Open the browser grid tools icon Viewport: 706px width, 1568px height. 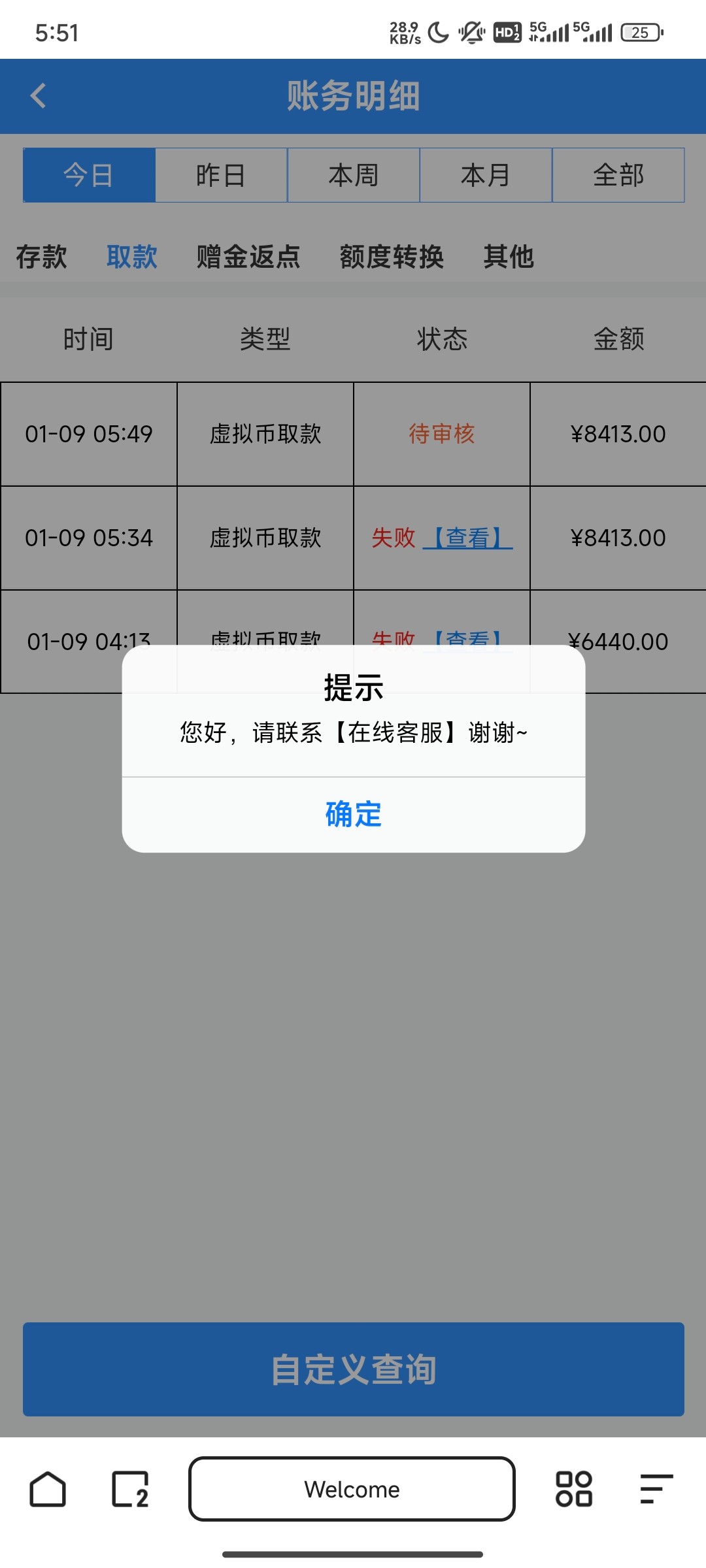573,1489
